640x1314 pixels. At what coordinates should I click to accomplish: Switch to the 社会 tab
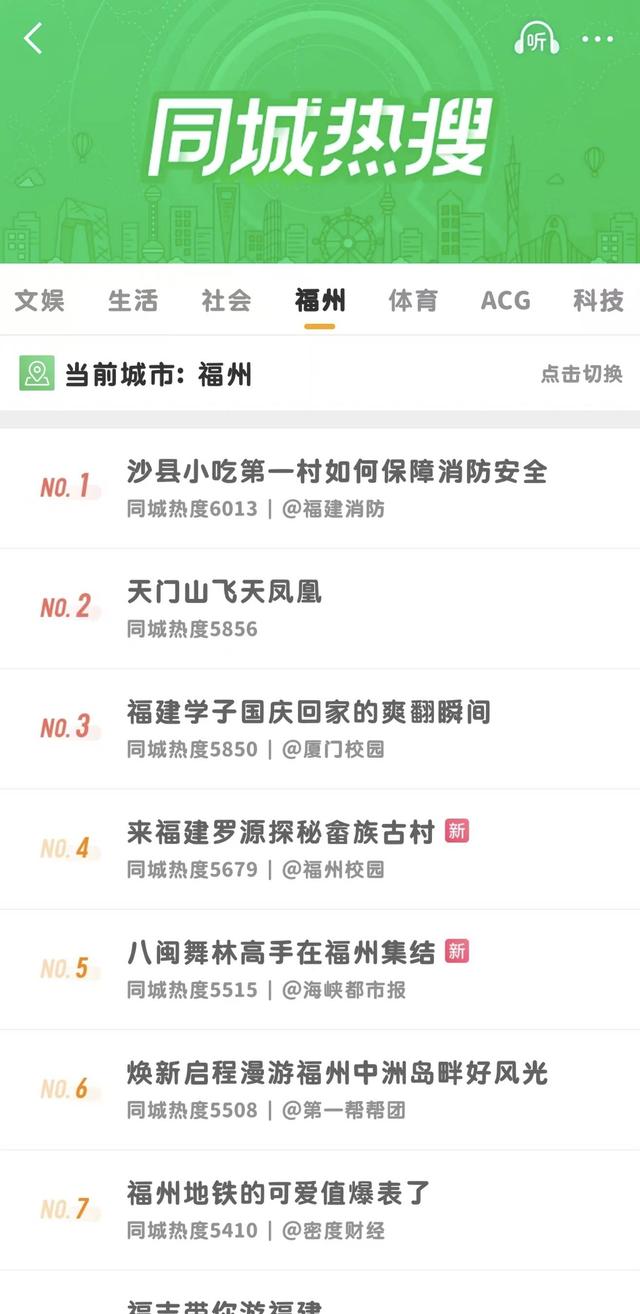pyautogui.click(x=226, y=300)
